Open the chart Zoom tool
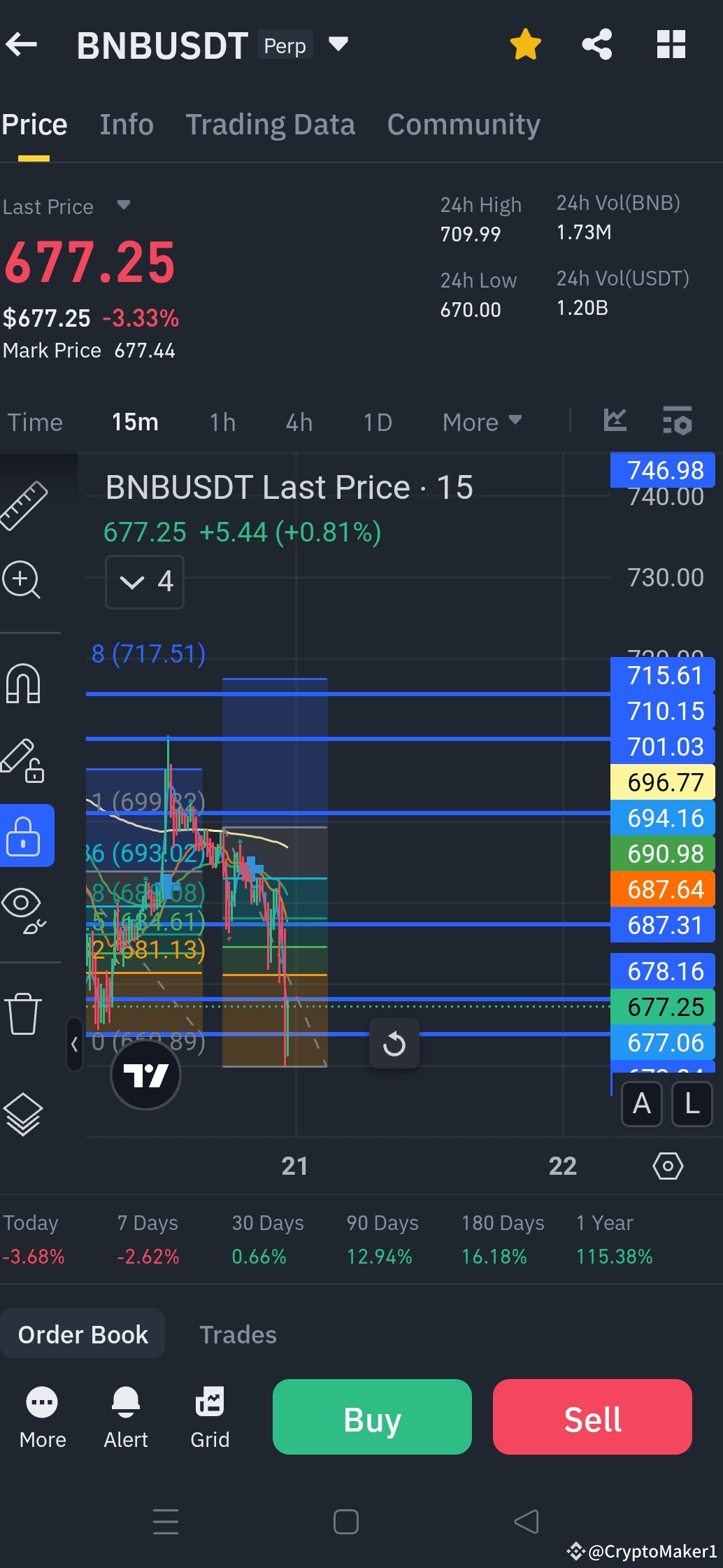This screenshot has width=723, height=1568. click(x=22, y=581)
